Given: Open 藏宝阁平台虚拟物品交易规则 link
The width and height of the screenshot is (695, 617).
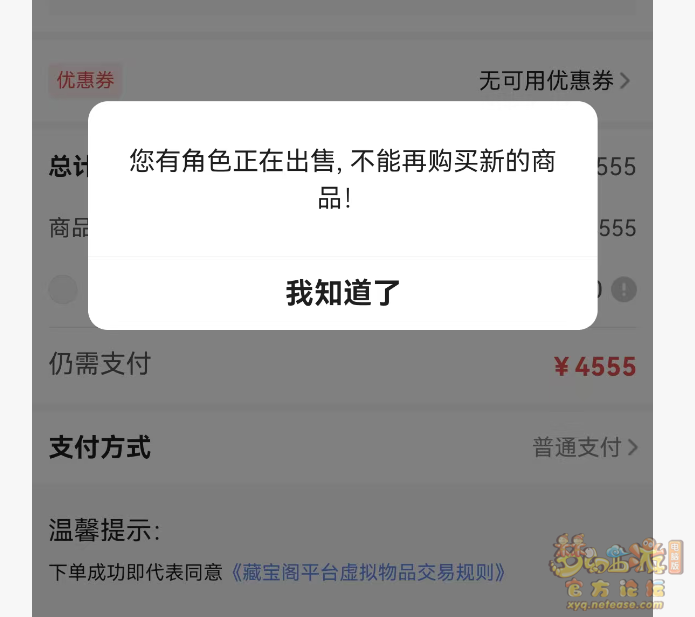Looking at the screenshot, I should tap(368, 573).
